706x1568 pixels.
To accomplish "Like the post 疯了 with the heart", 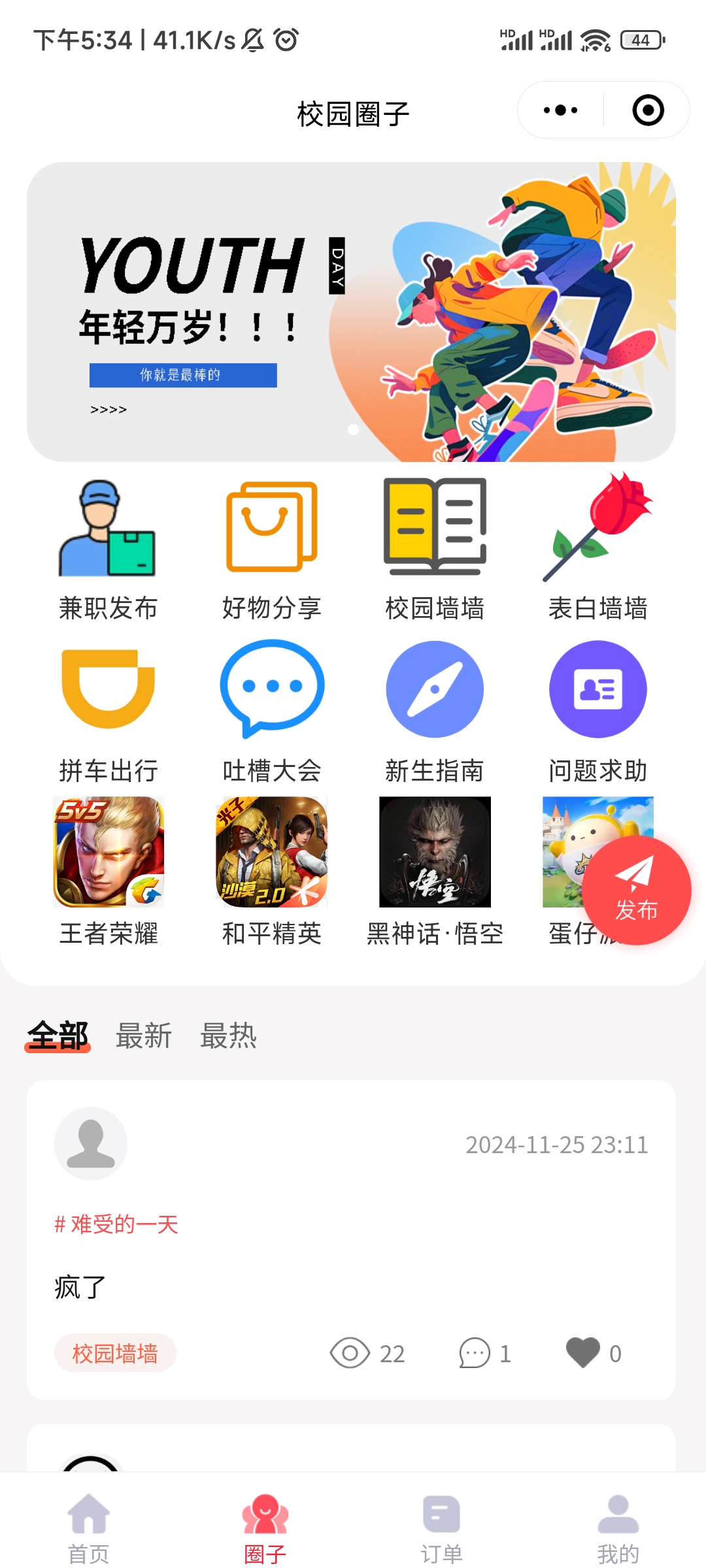I will tap(582, 1352).
